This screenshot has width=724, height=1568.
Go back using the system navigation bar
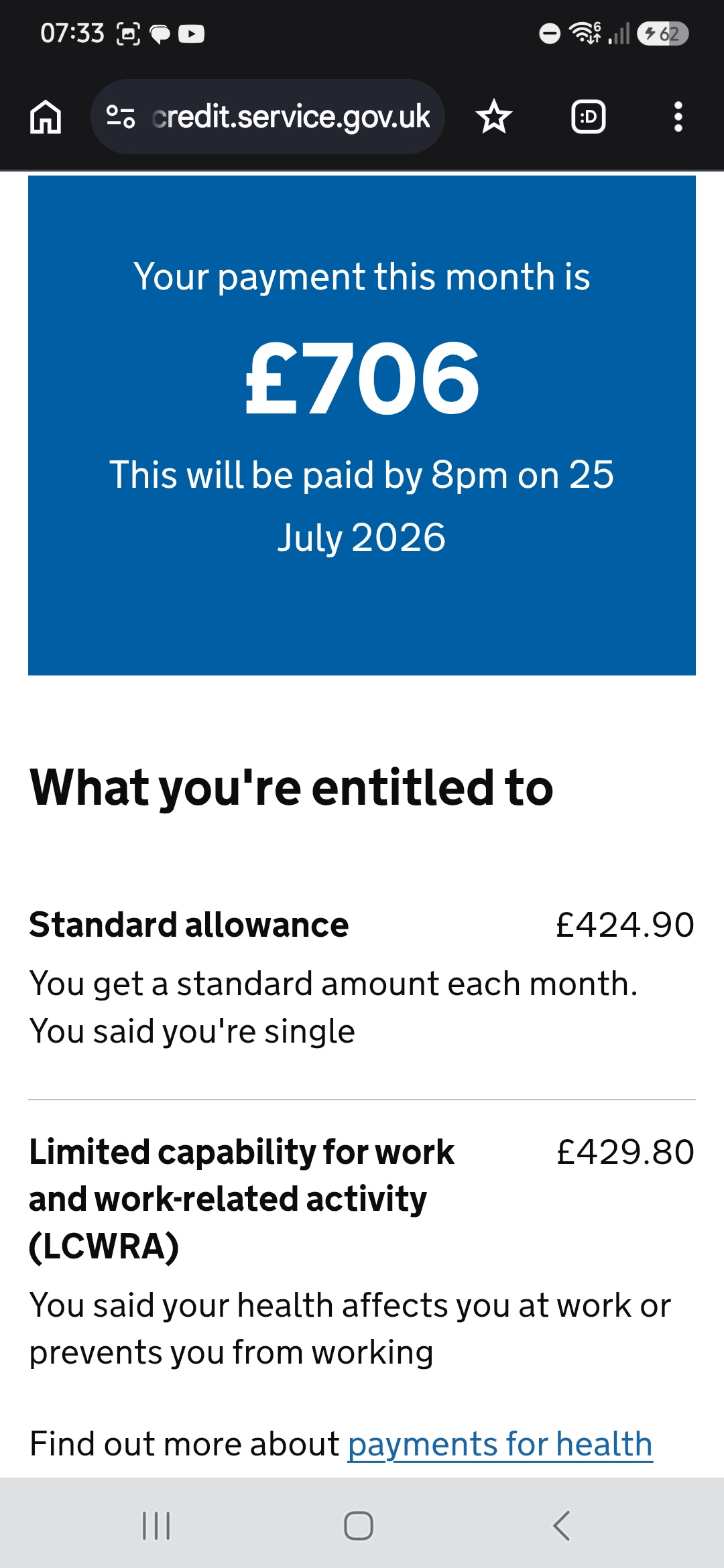tap(562, 1526)
